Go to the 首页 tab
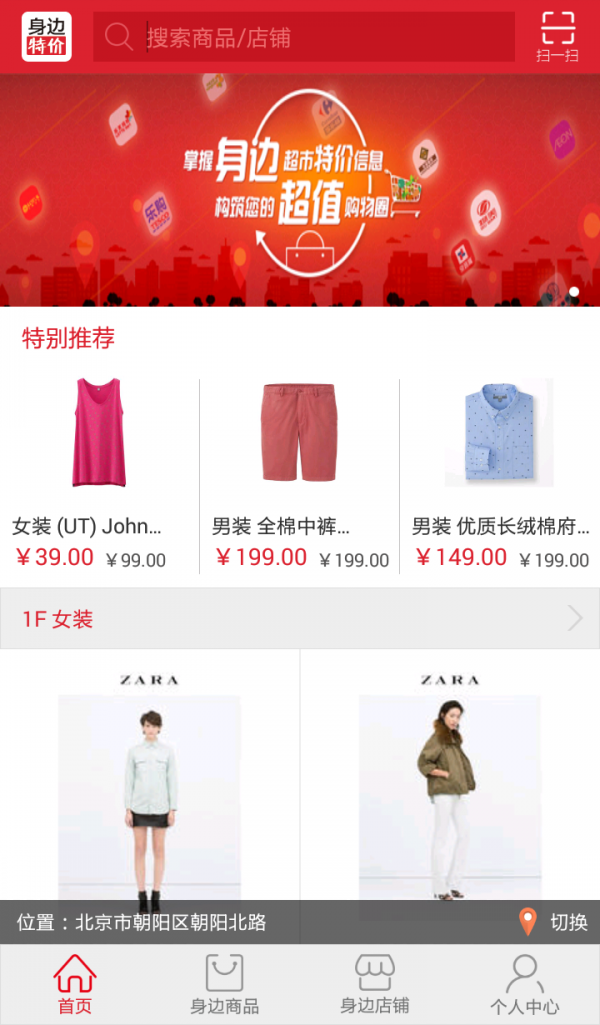This screenshot has height=1025, width=600. coord(74,985)
